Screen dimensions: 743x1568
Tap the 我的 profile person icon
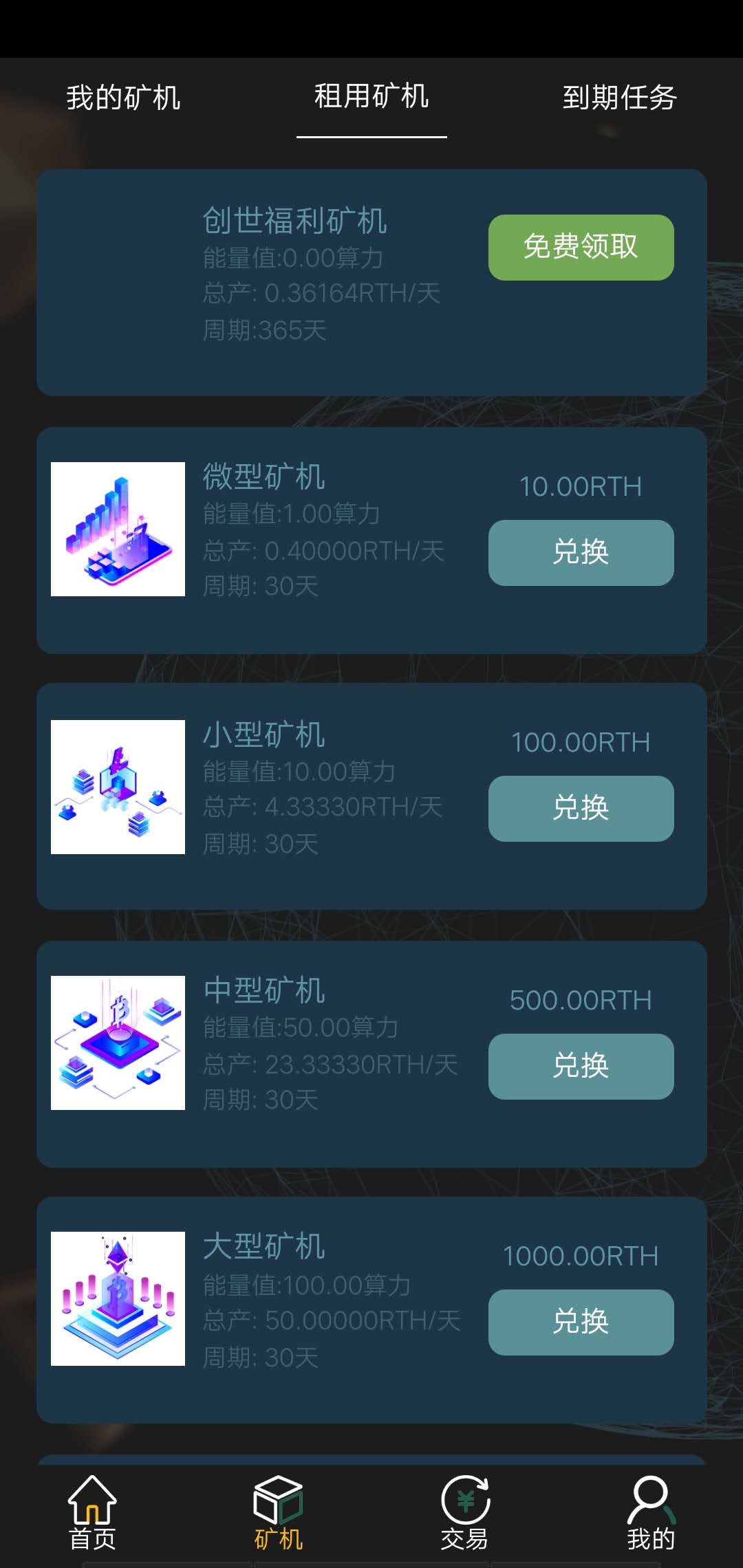click(x=650, y=1506)
